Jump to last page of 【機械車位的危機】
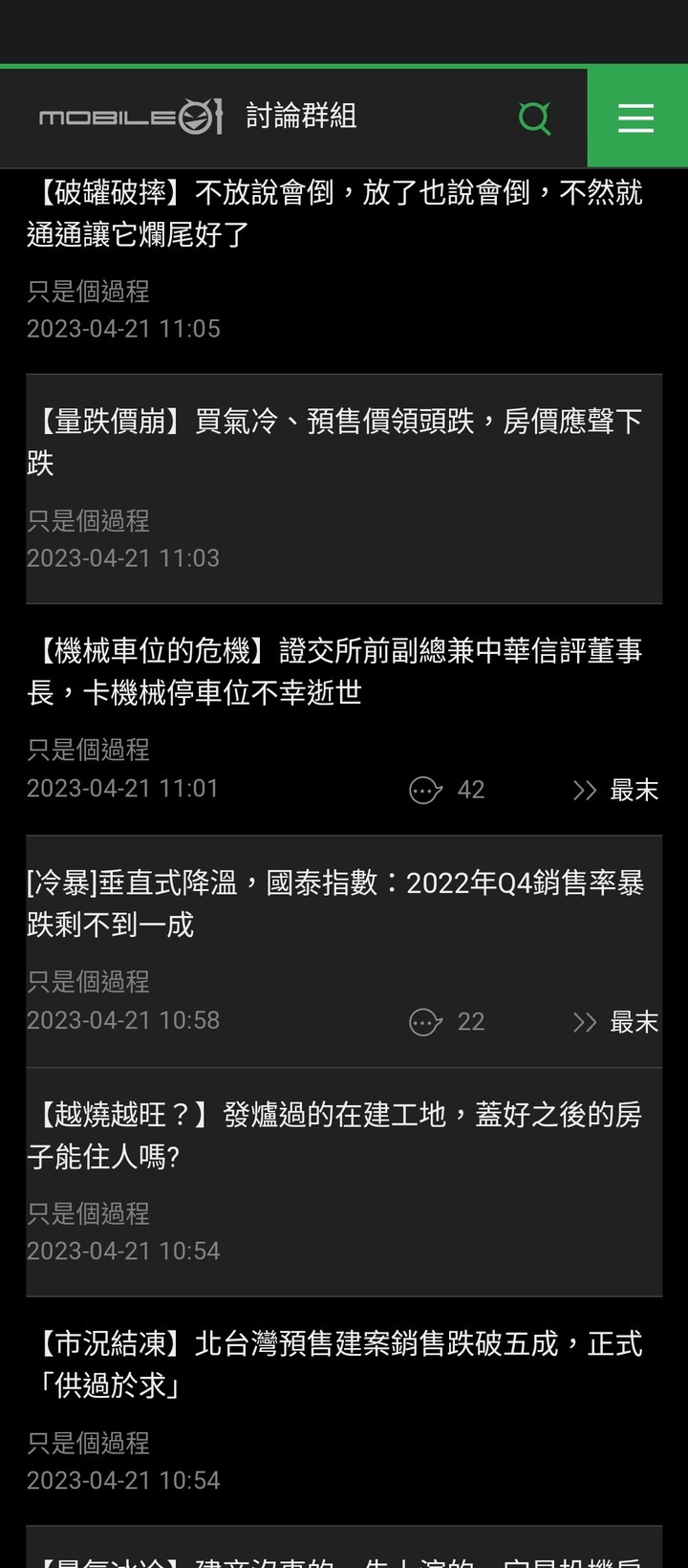 click(x=616, y=790)
